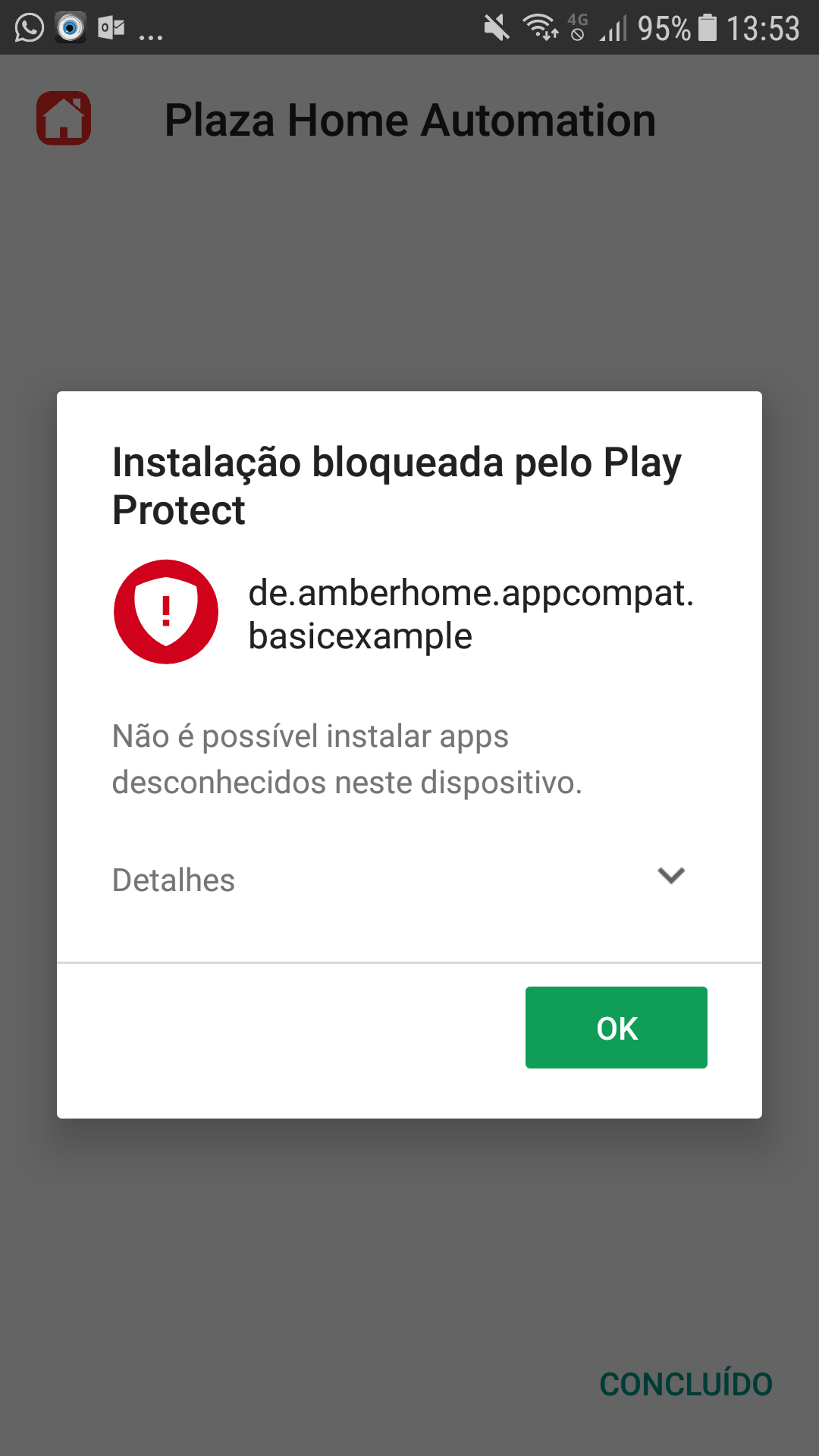The image size is (819, 1456).
Task: Expand the Detalhes section
Action: pos(670,877)
